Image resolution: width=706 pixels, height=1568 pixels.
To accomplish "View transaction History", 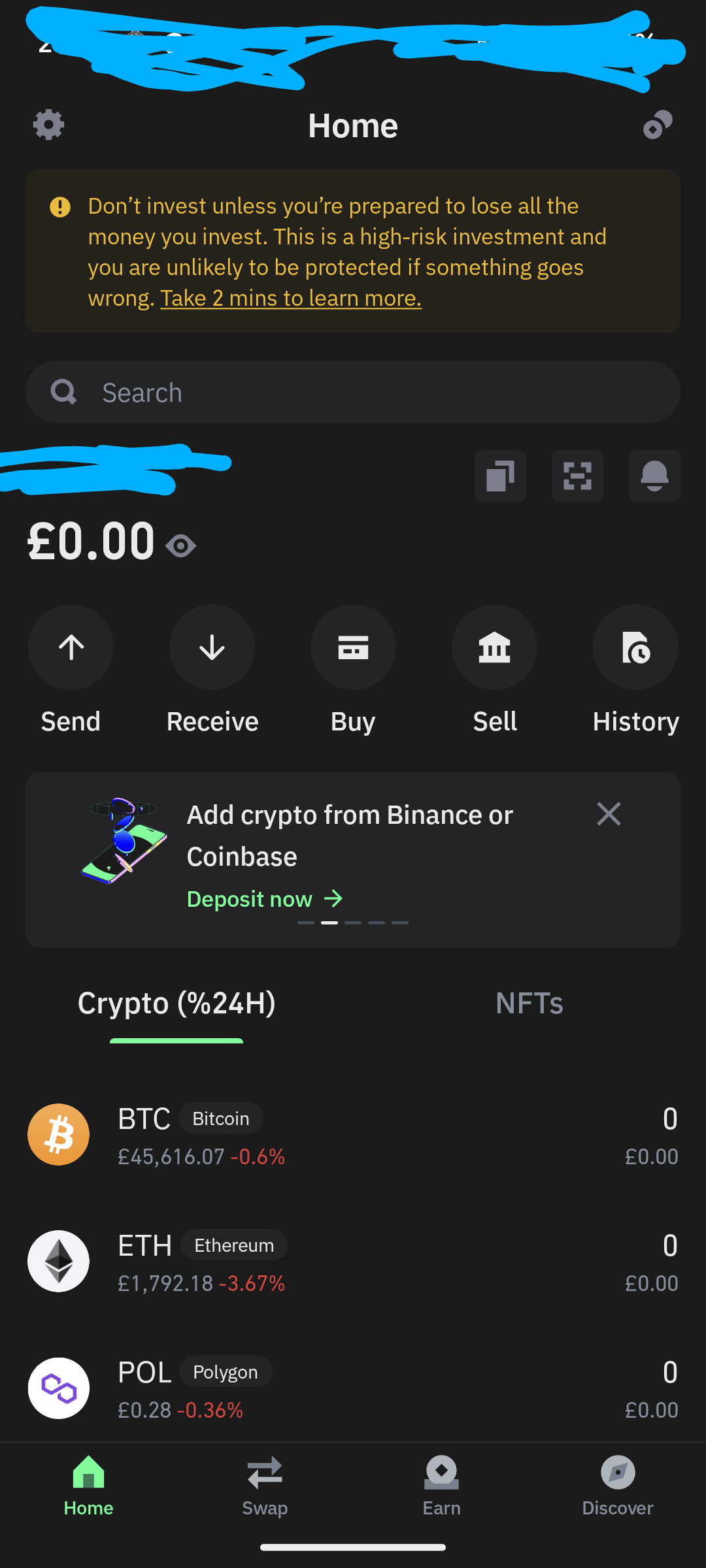I will [x=635, y=647].
